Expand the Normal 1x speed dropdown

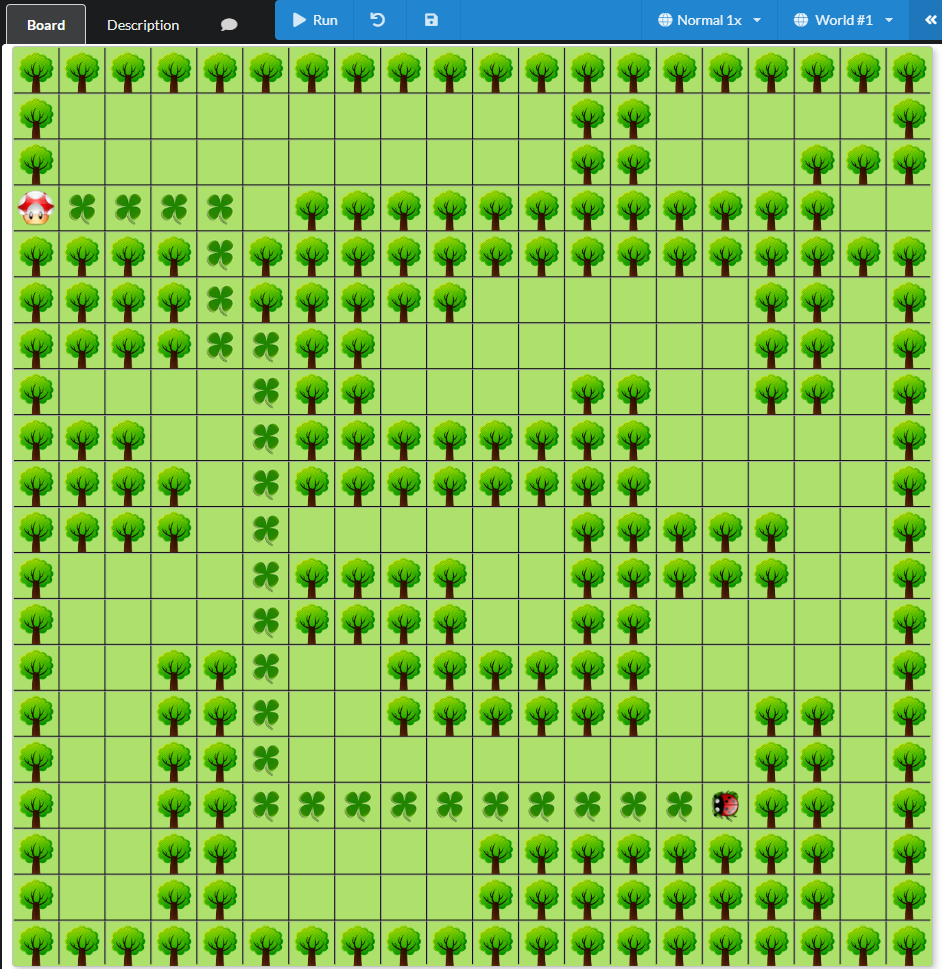click(709, 20)
